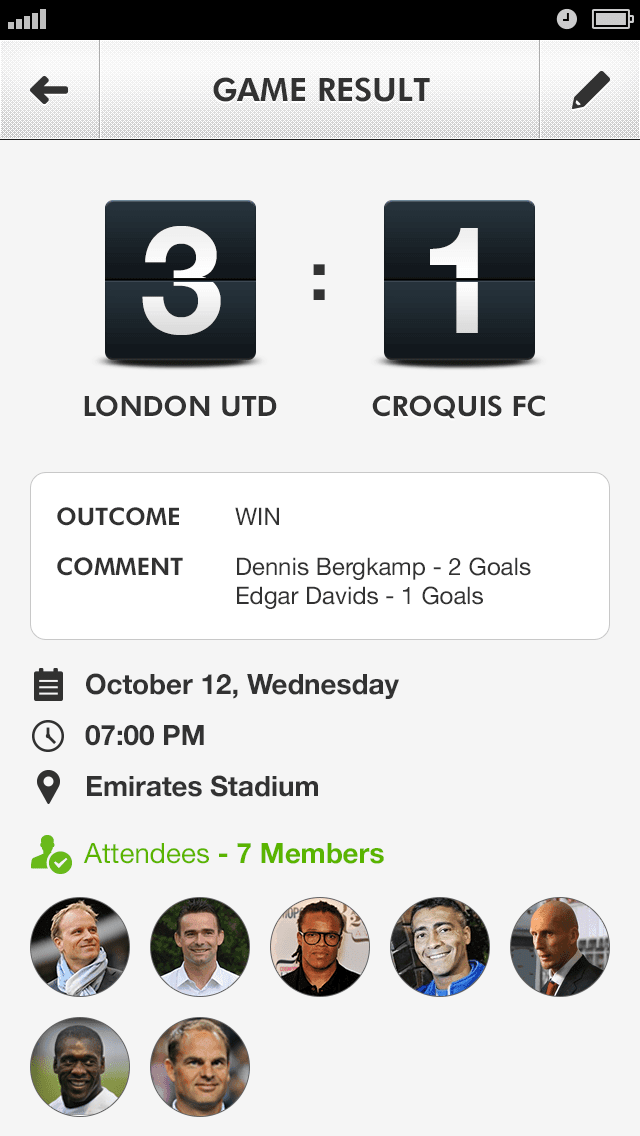Viewport: 640px width, 1136px height.
Task: Select the attendee in the blue jersey
Action: click(440, 946)
